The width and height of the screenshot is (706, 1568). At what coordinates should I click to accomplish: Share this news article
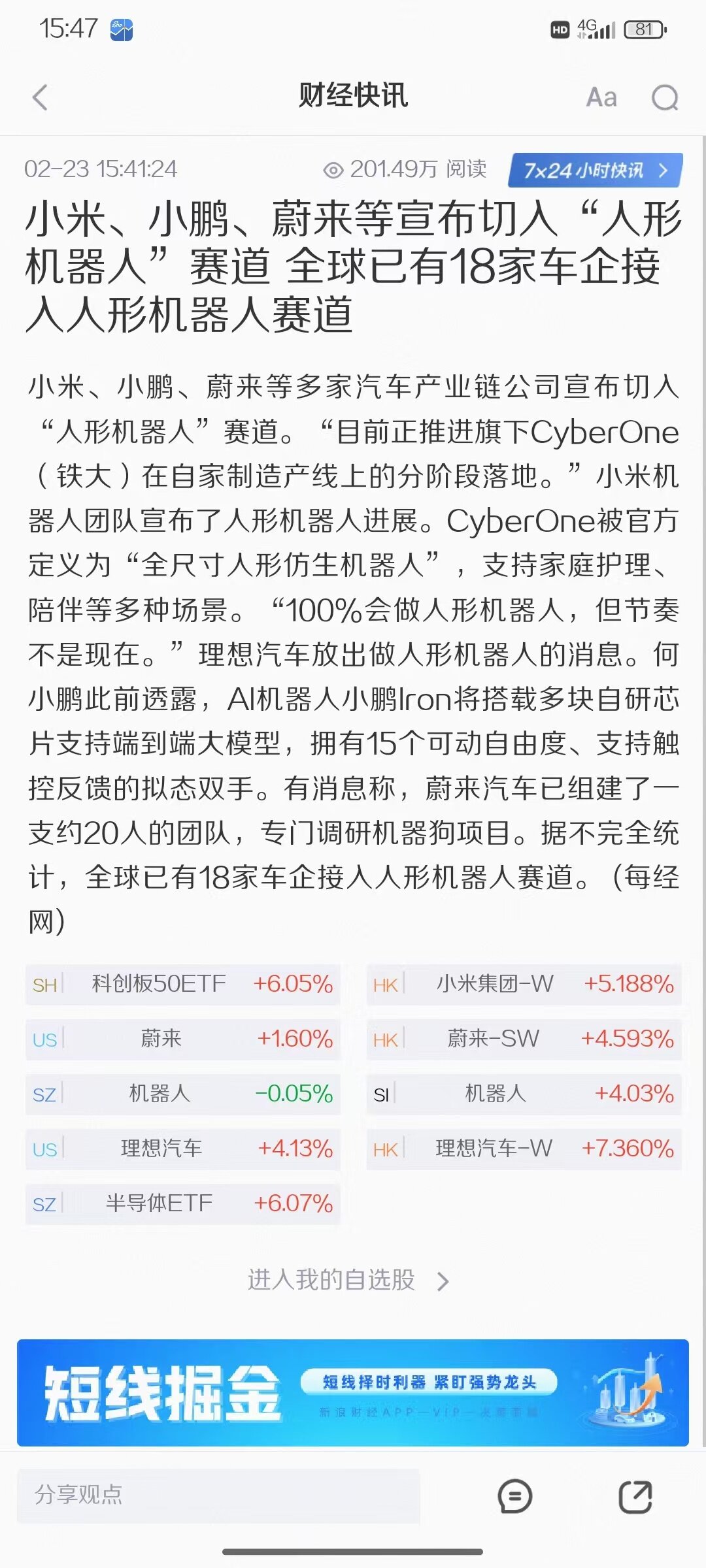click(635, 1496)
